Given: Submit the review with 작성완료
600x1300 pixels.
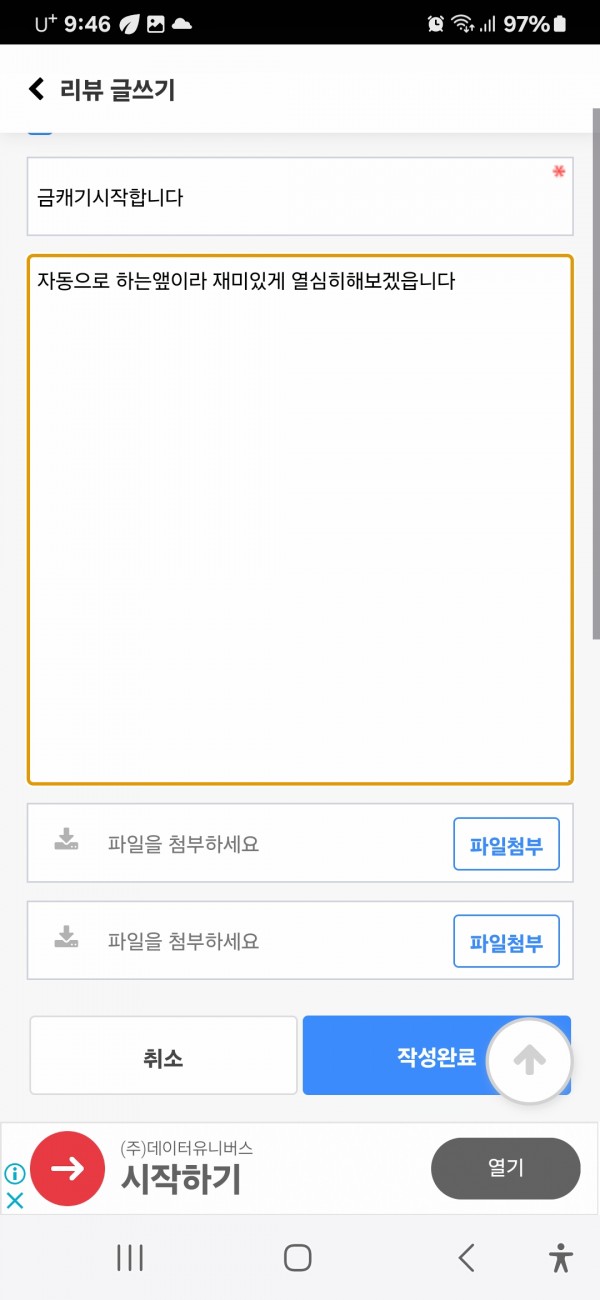Looking at the screenshot, I should (436, 1056).
